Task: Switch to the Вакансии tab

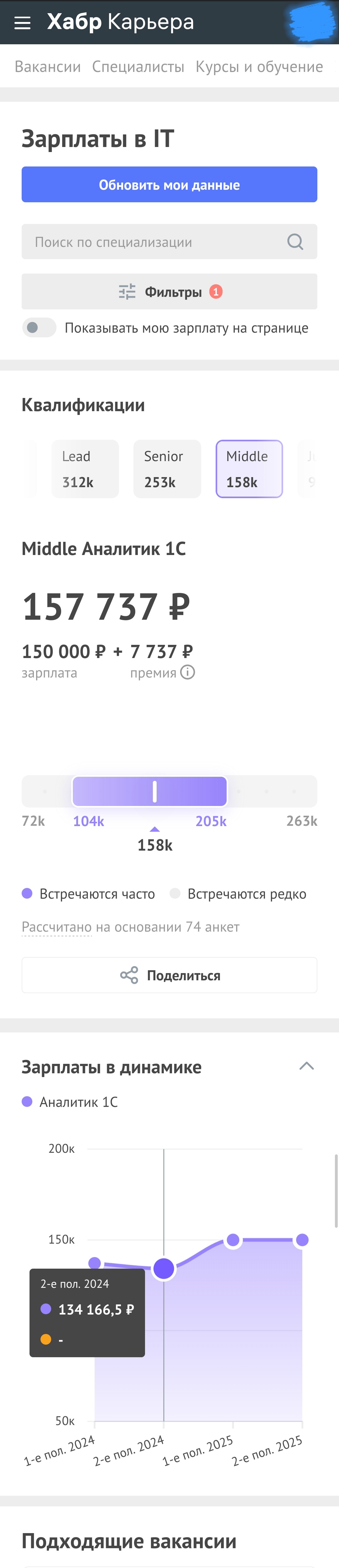Action: point(47,67)
